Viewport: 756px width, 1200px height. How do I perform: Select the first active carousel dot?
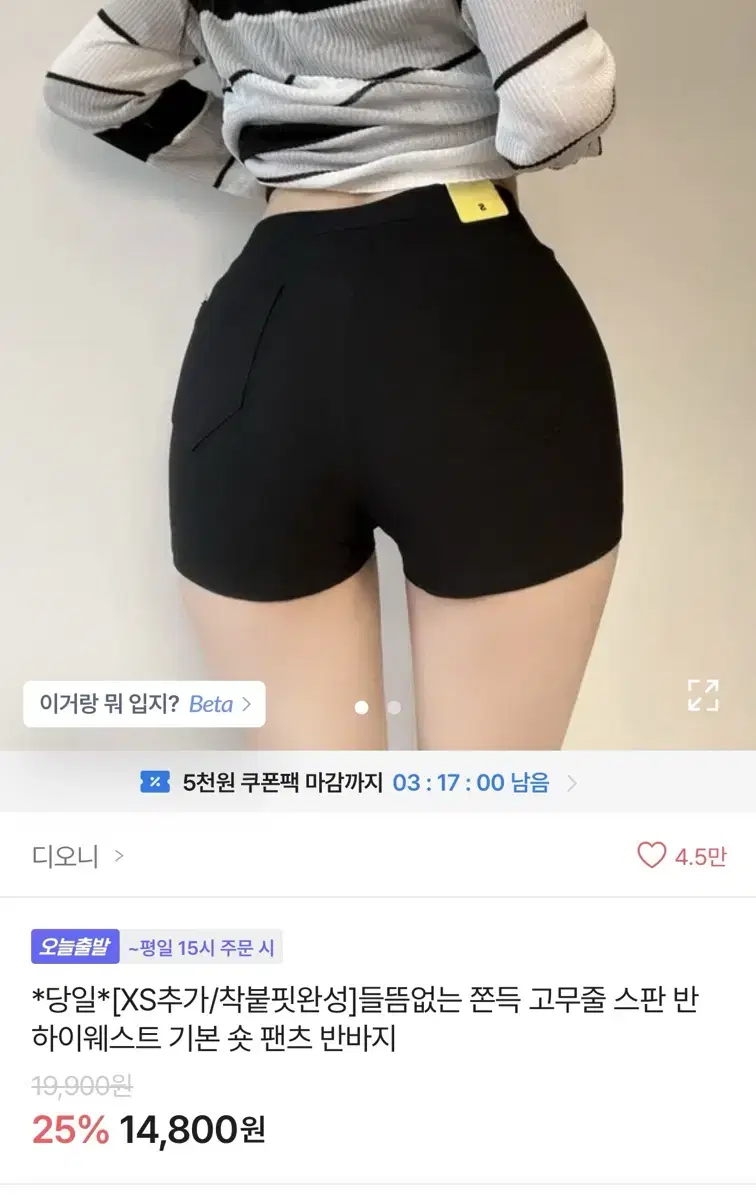[363, 706]
